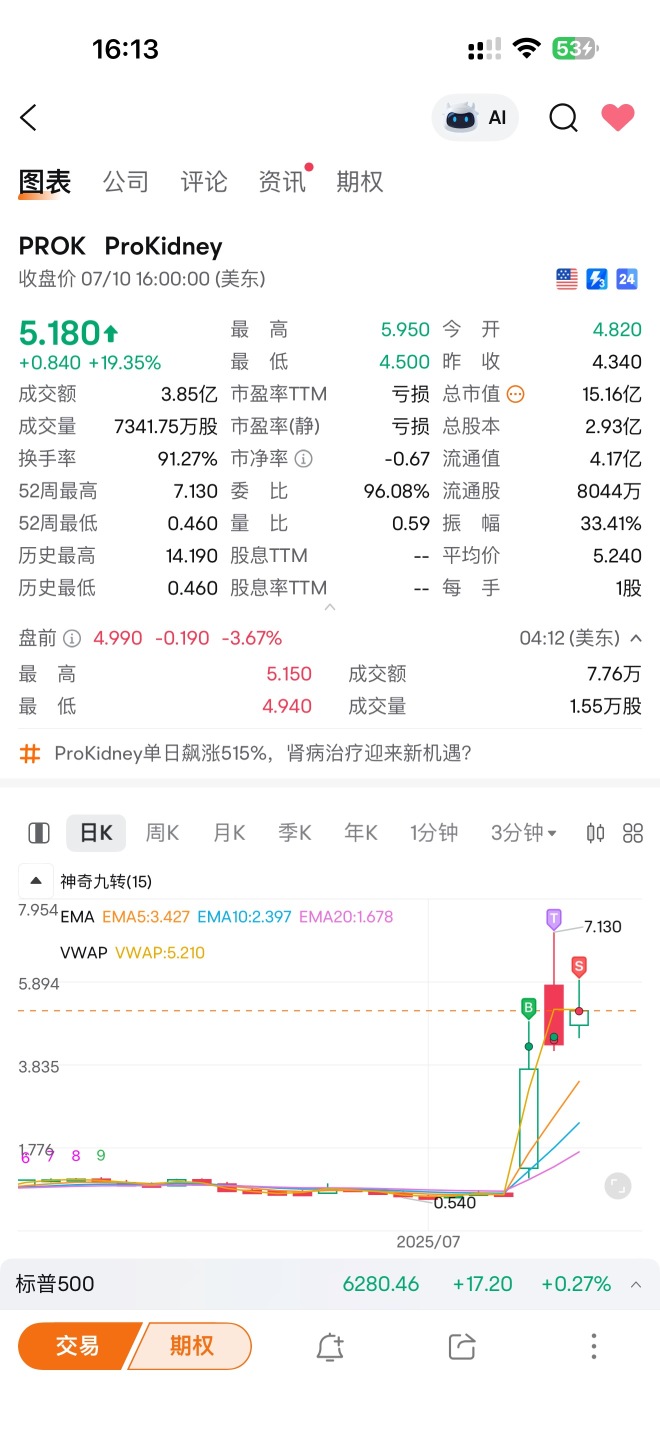
Task: Switch to the 公司 tab
Action: click(x=126, y=182)
